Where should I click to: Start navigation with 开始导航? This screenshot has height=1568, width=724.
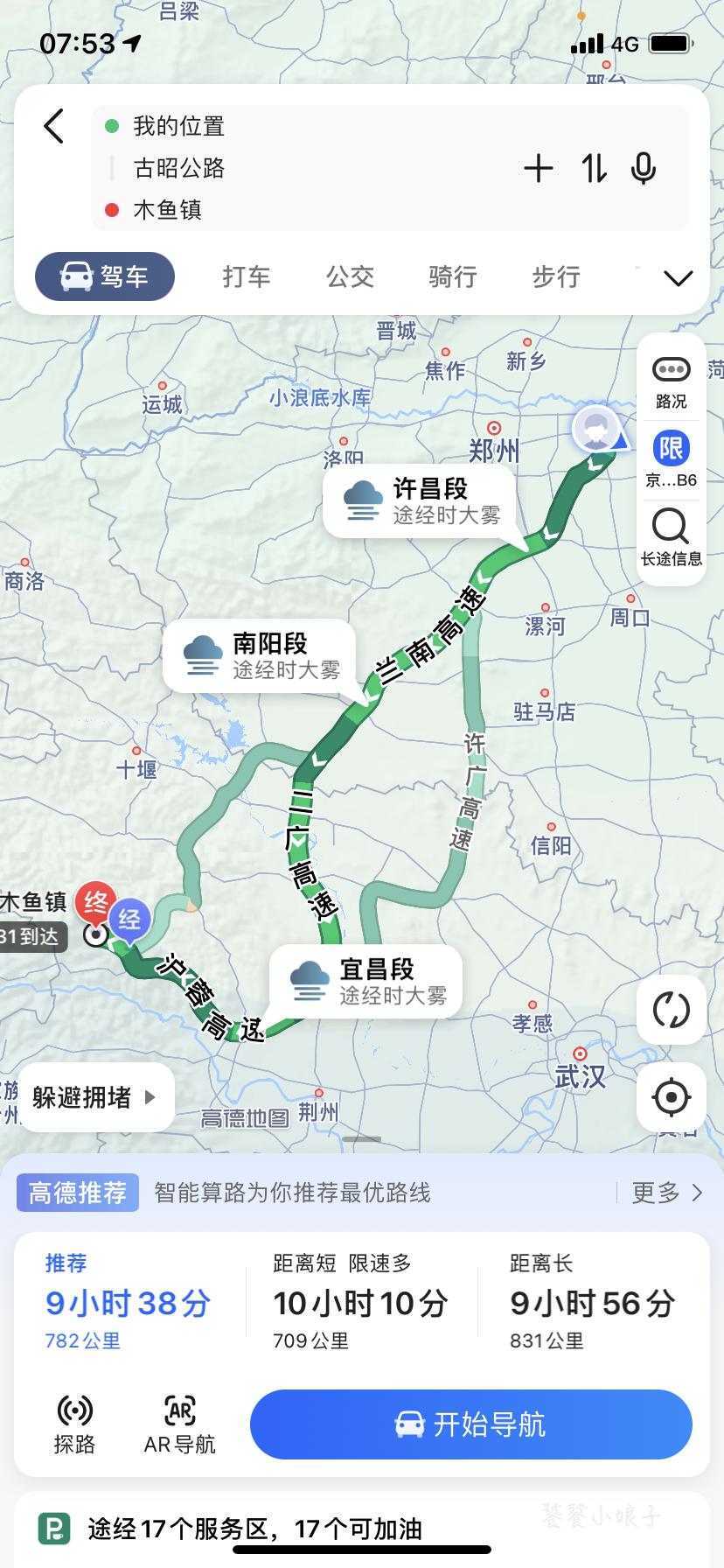pos(470,1424)
